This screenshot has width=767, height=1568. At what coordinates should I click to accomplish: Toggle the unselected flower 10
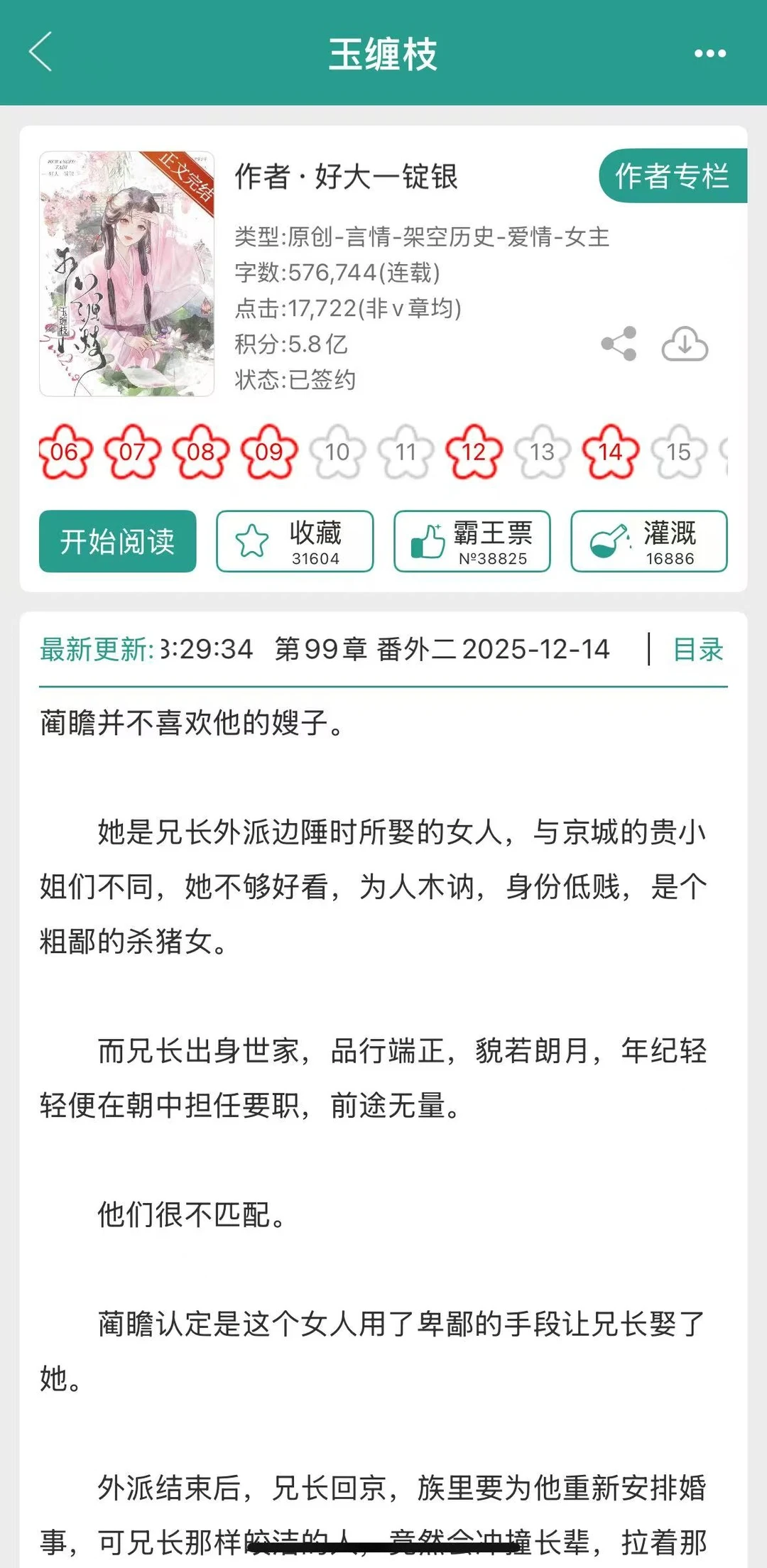tap(336, 450)
